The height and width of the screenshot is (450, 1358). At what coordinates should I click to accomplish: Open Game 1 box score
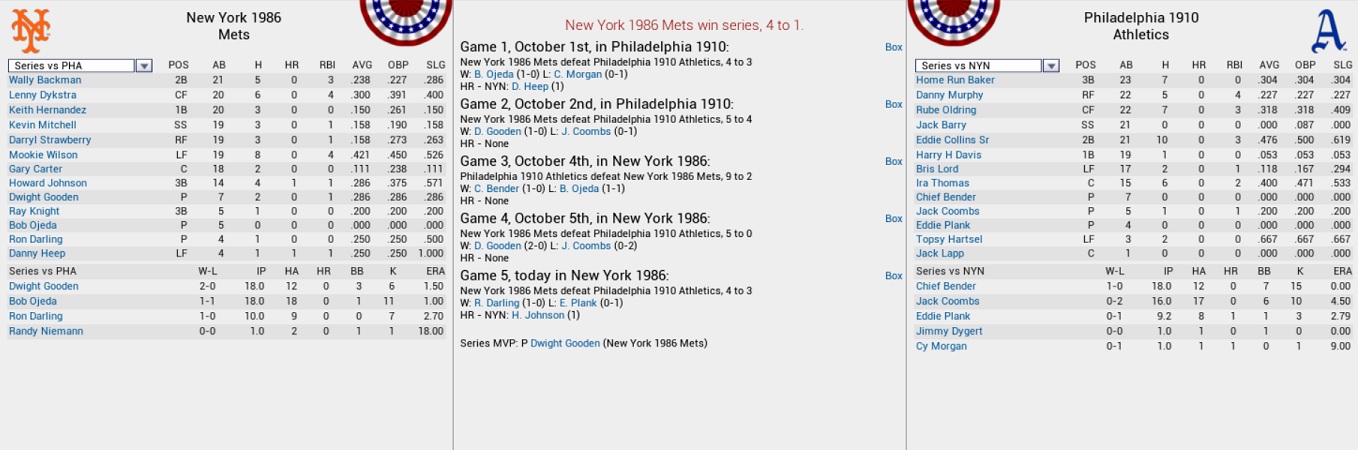point(893,47)
